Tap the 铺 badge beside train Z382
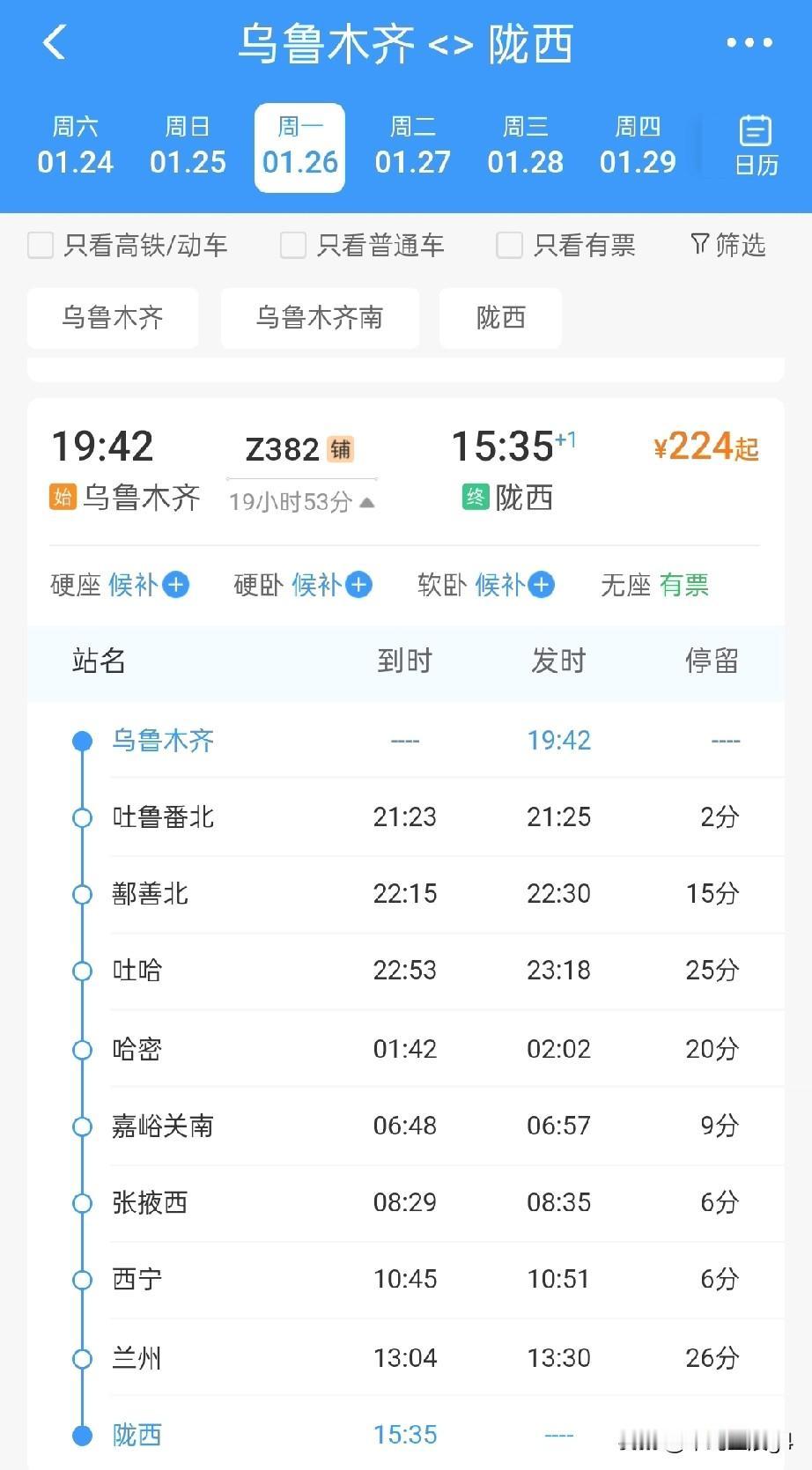 339,449
